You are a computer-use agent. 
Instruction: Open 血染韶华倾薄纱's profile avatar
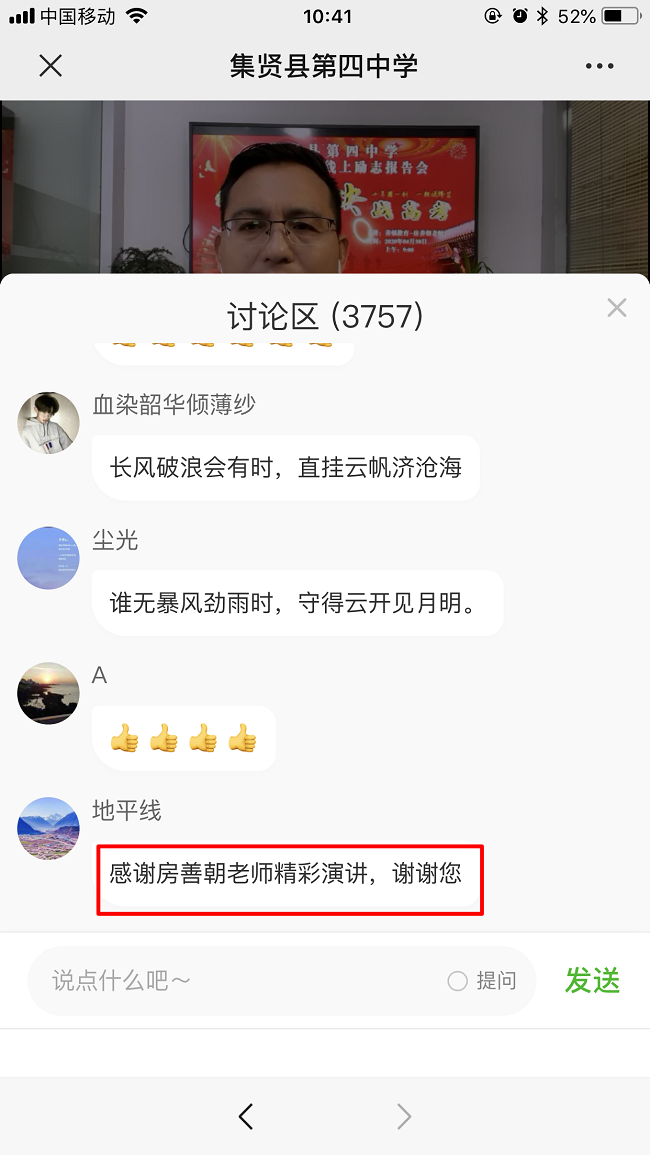coord(48,423)
